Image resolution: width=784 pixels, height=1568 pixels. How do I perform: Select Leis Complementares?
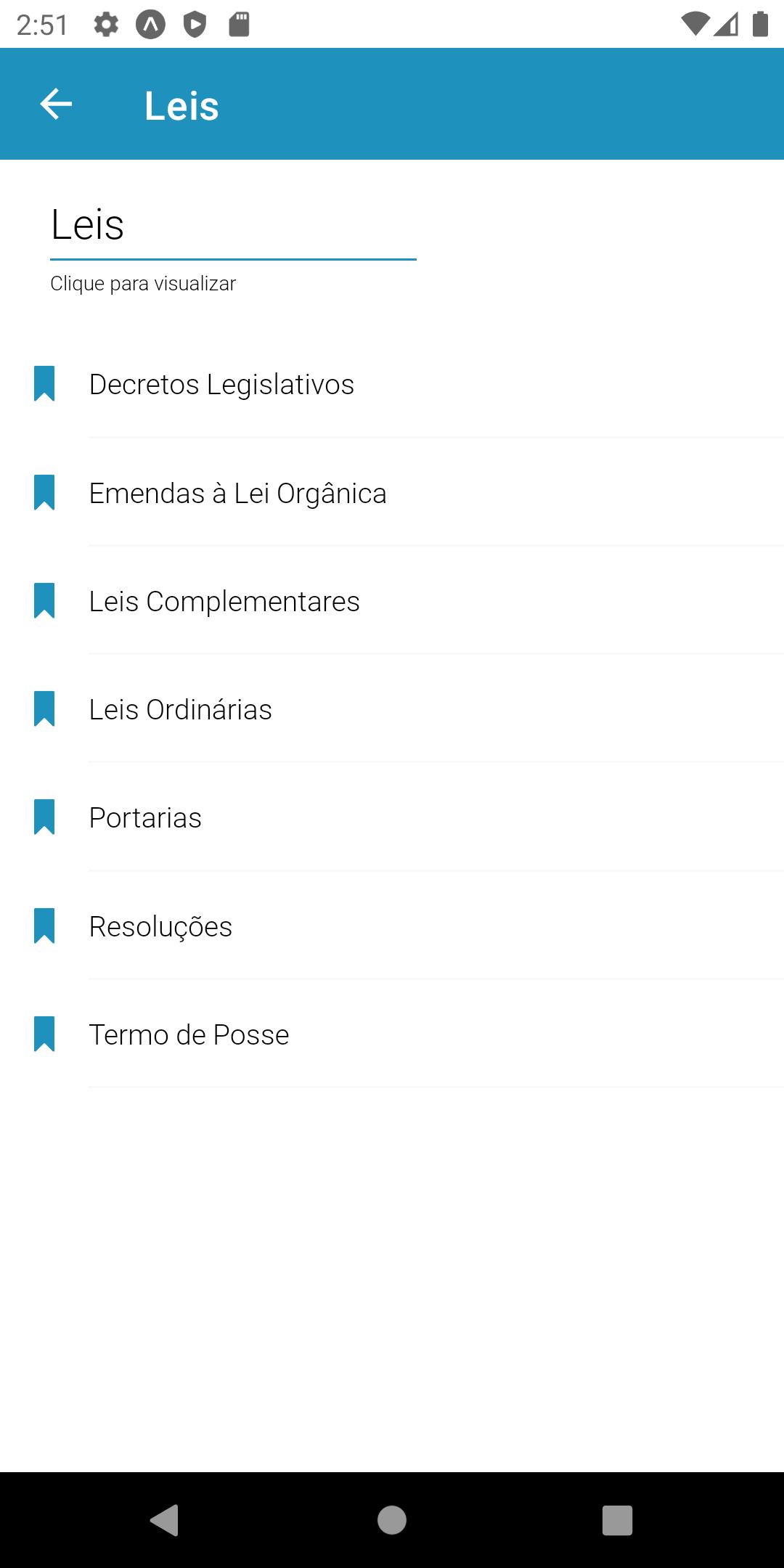(392, 601)
